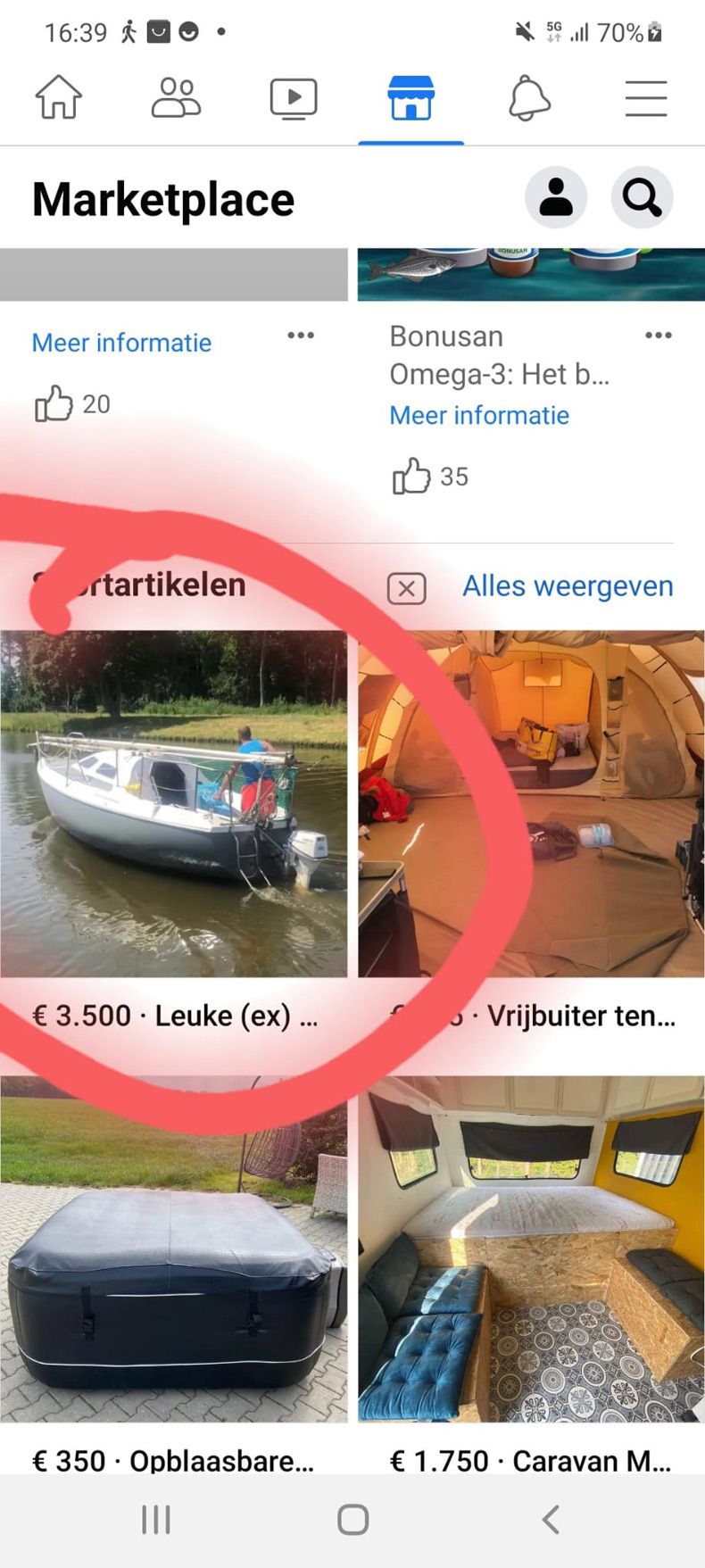The image size is (705, 1568).
Task: Open the Marketplace store tab icon
Action: pos(410,96)
